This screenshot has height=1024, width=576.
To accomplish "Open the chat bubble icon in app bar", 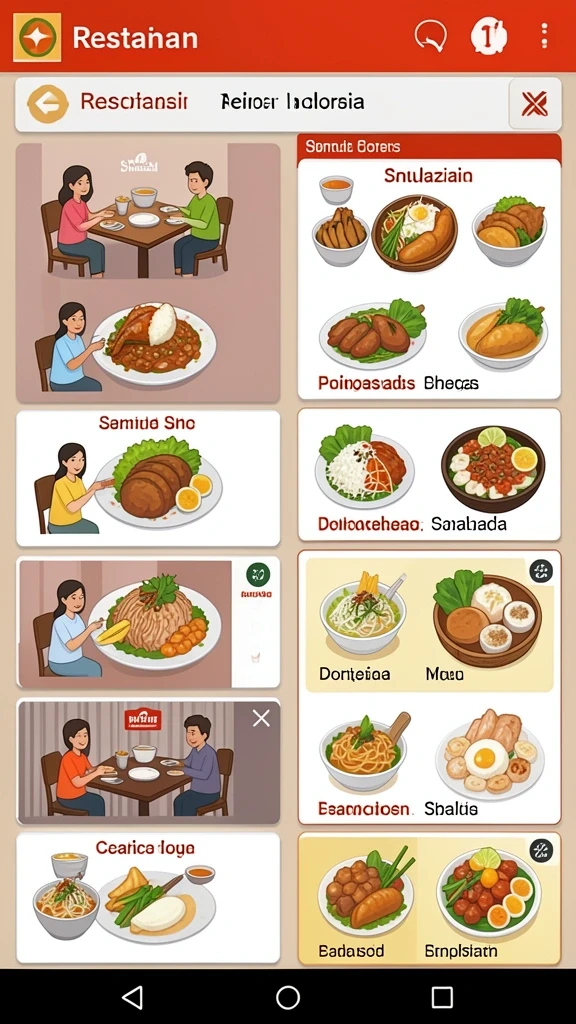I will (x=431, y=36).
